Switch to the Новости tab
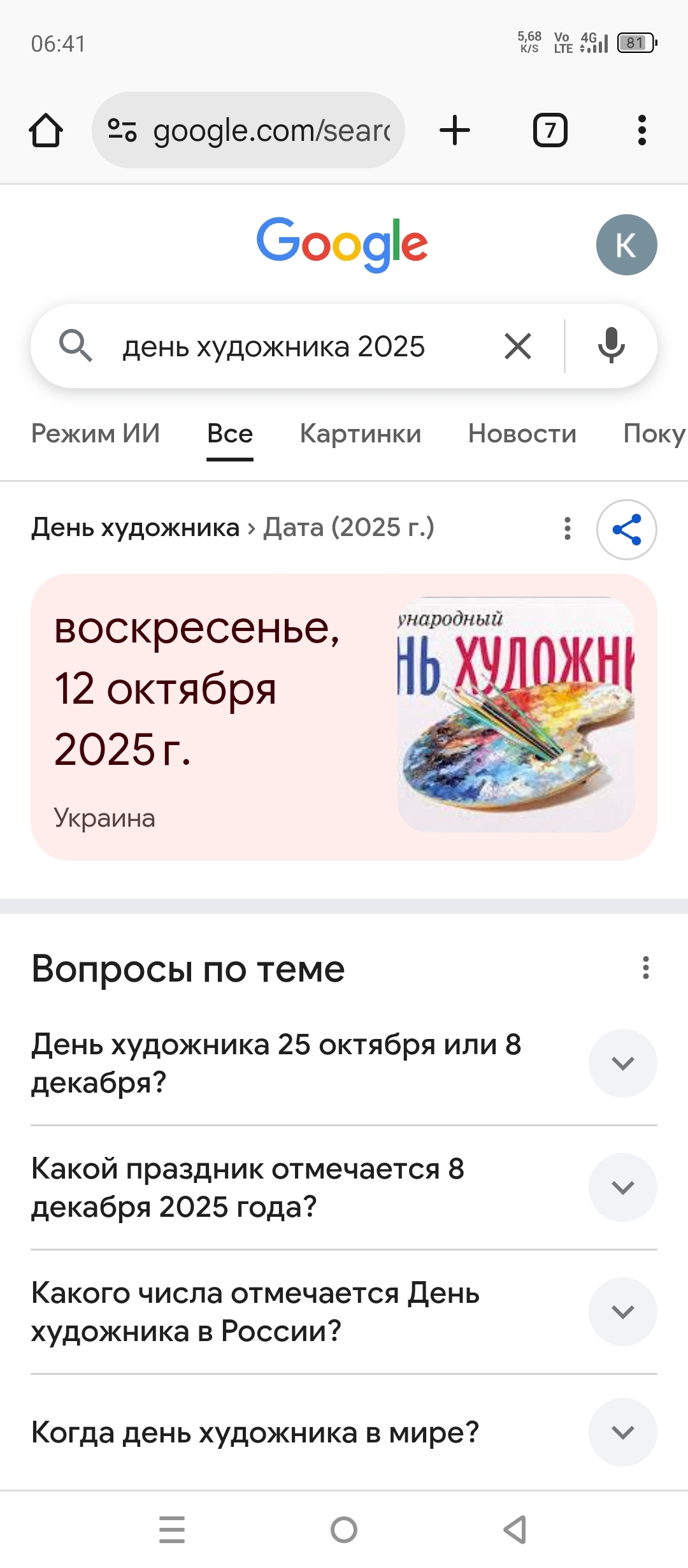688x1568 pixels. pos(522,433)
